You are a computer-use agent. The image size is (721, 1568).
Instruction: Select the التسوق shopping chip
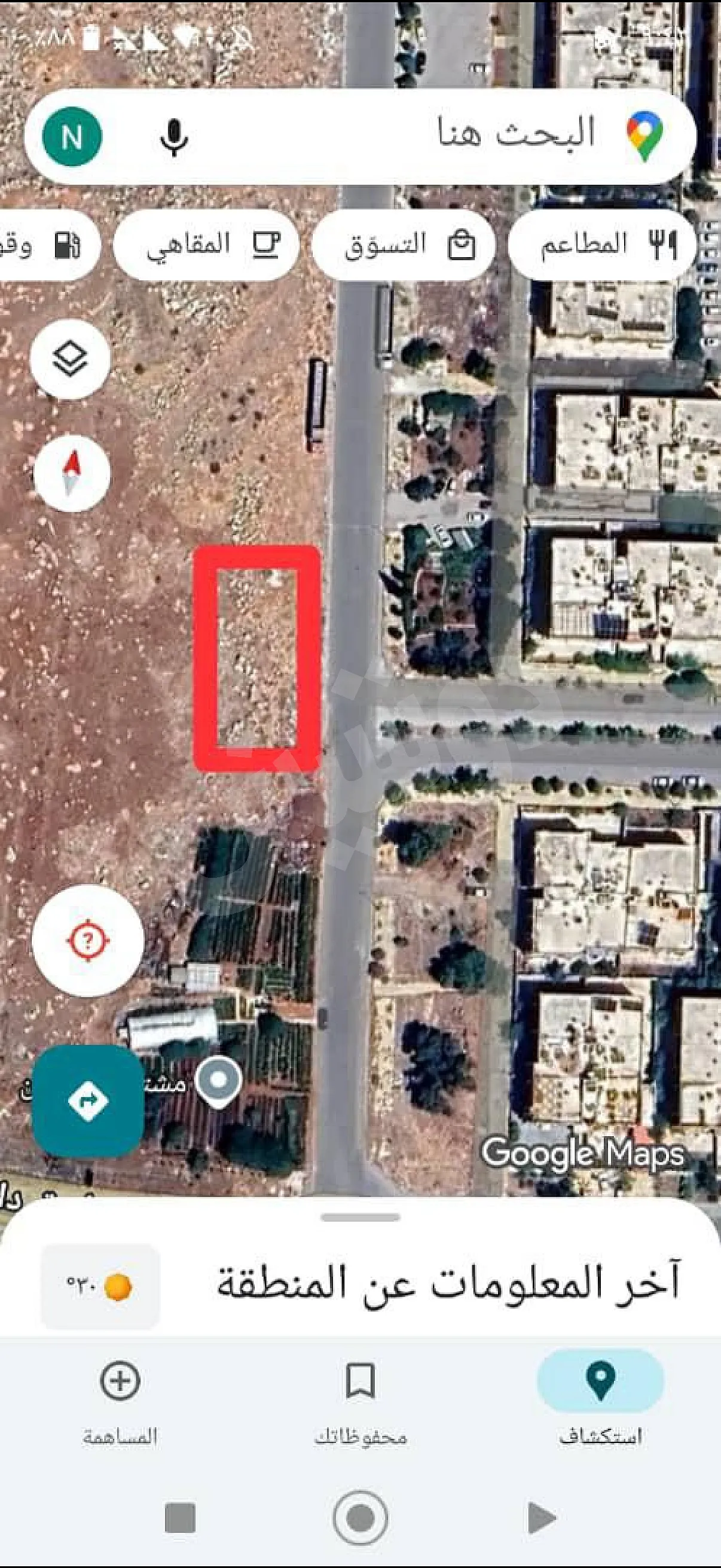coord(403,245)
